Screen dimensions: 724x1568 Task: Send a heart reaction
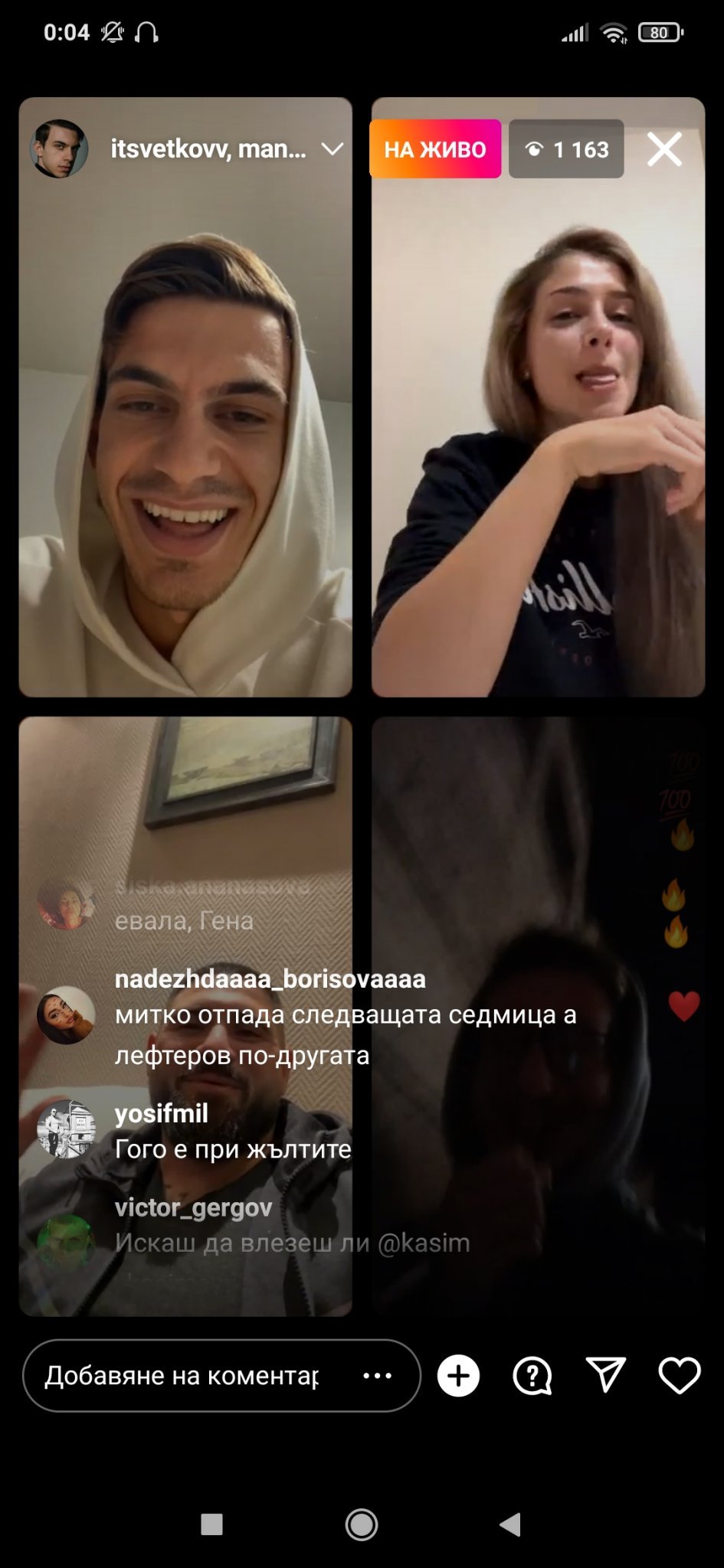coord(680,1375)
